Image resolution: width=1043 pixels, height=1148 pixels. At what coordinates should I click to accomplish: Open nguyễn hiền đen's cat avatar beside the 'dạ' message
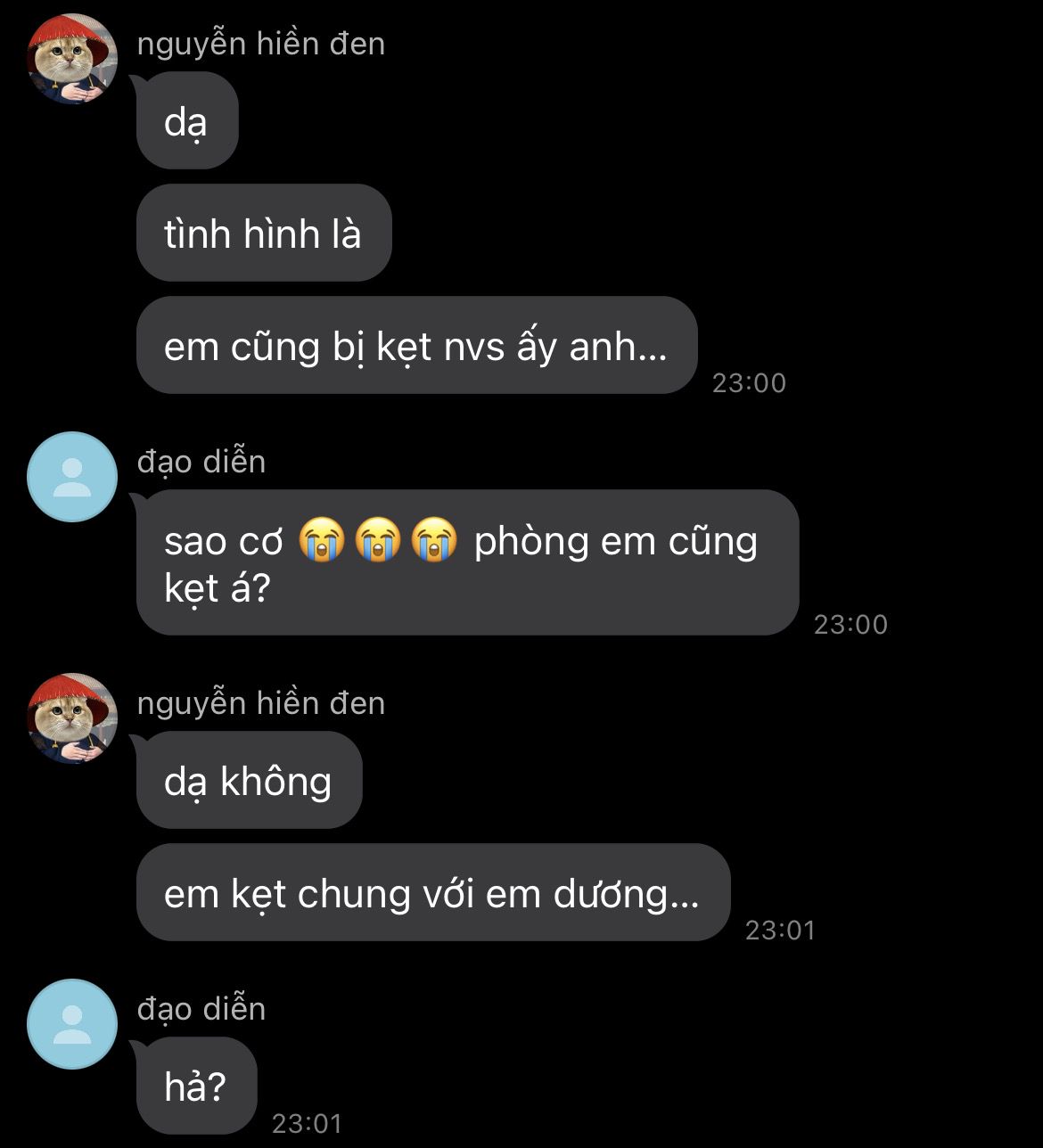click(72, 59)
